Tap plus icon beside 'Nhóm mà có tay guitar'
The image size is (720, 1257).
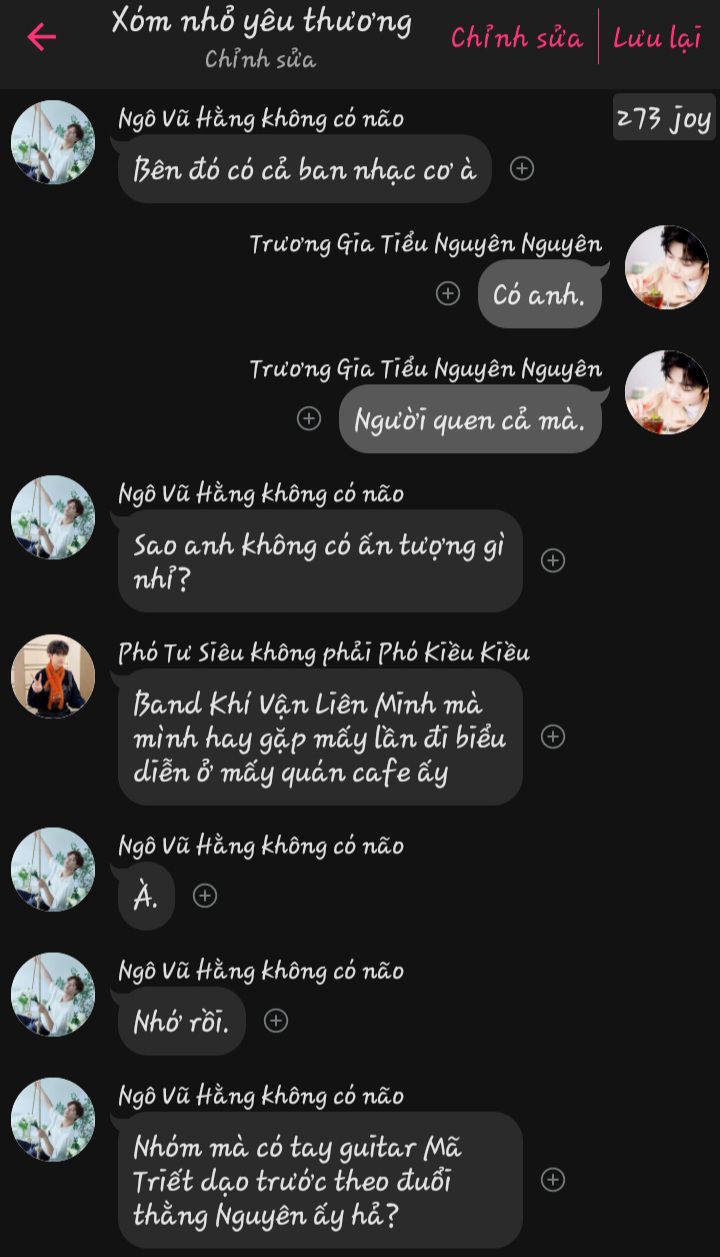point(553,1180)
